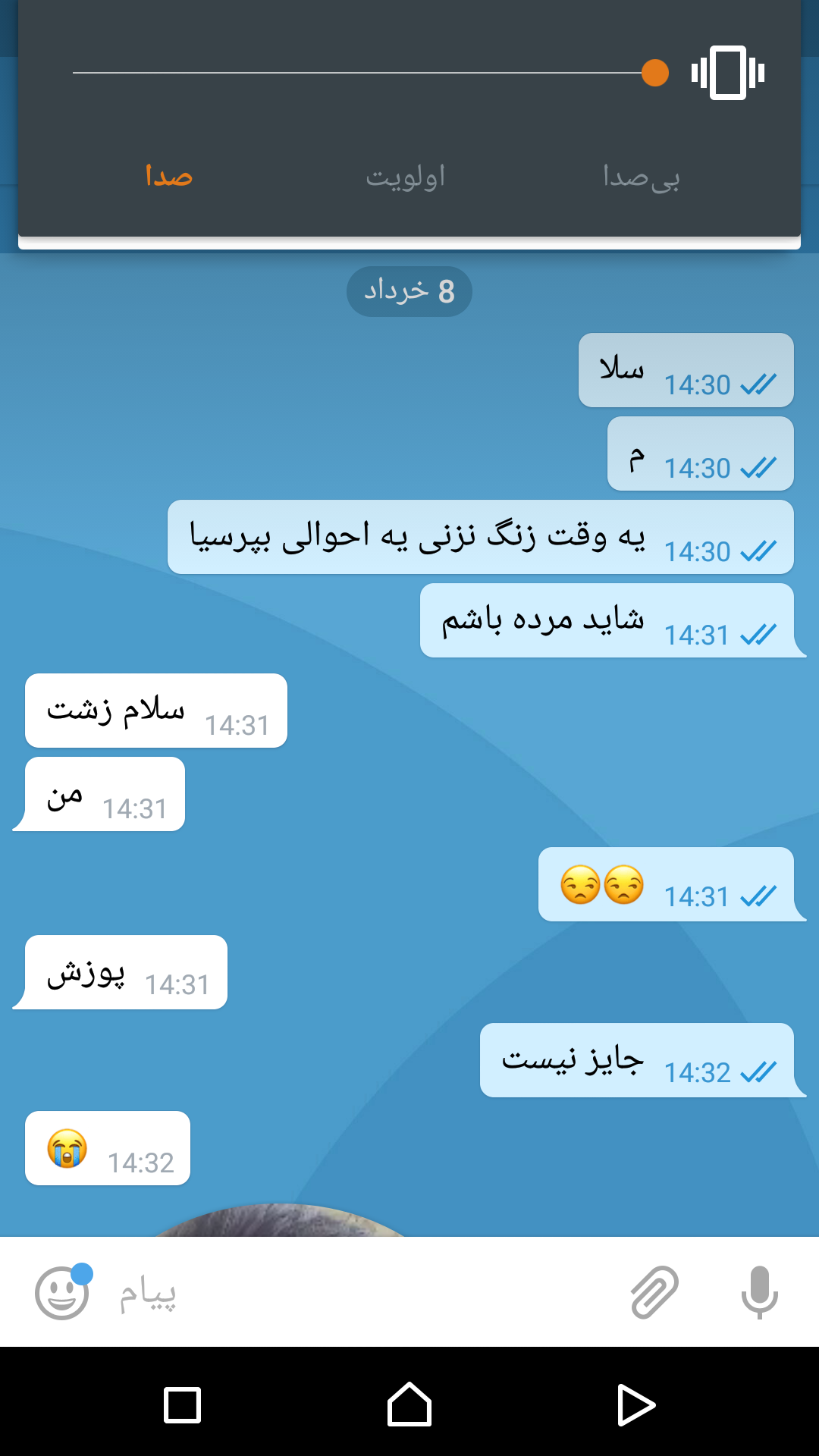This screenshot has height=1456, width=819.
Task: Select the صدا (sound) mode
Action: pos(169,177)
